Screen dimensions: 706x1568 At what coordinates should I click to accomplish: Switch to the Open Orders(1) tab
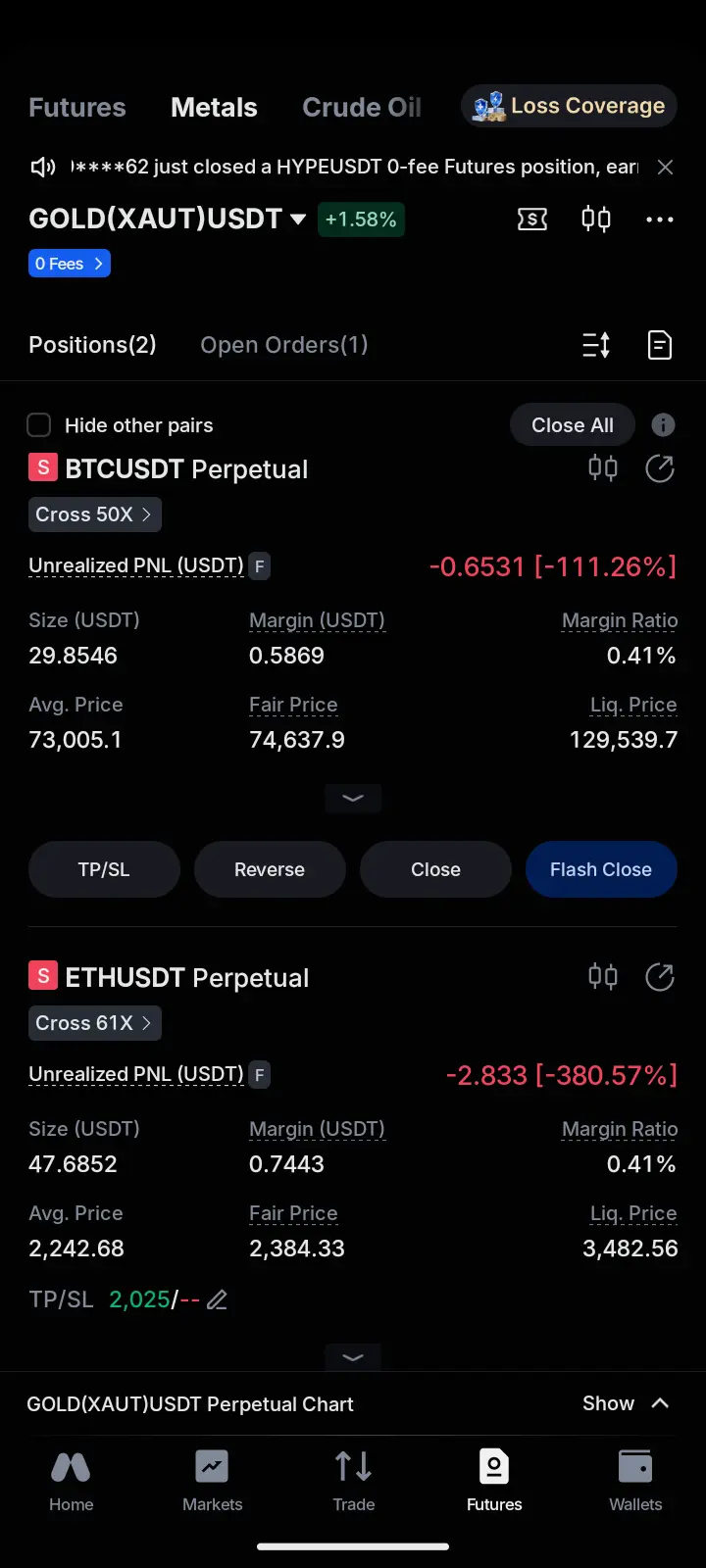point(284,345)
